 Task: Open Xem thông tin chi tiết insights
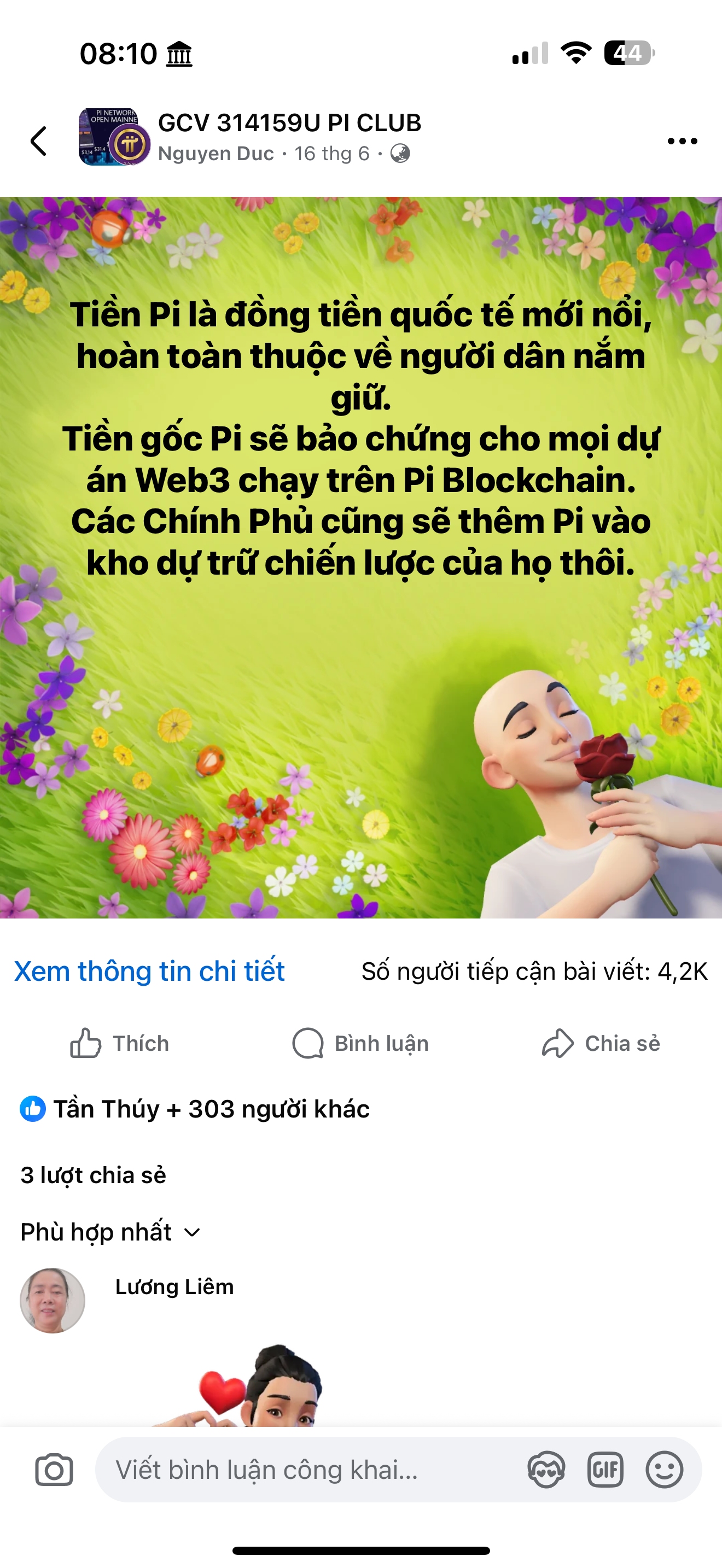point(149,972)
